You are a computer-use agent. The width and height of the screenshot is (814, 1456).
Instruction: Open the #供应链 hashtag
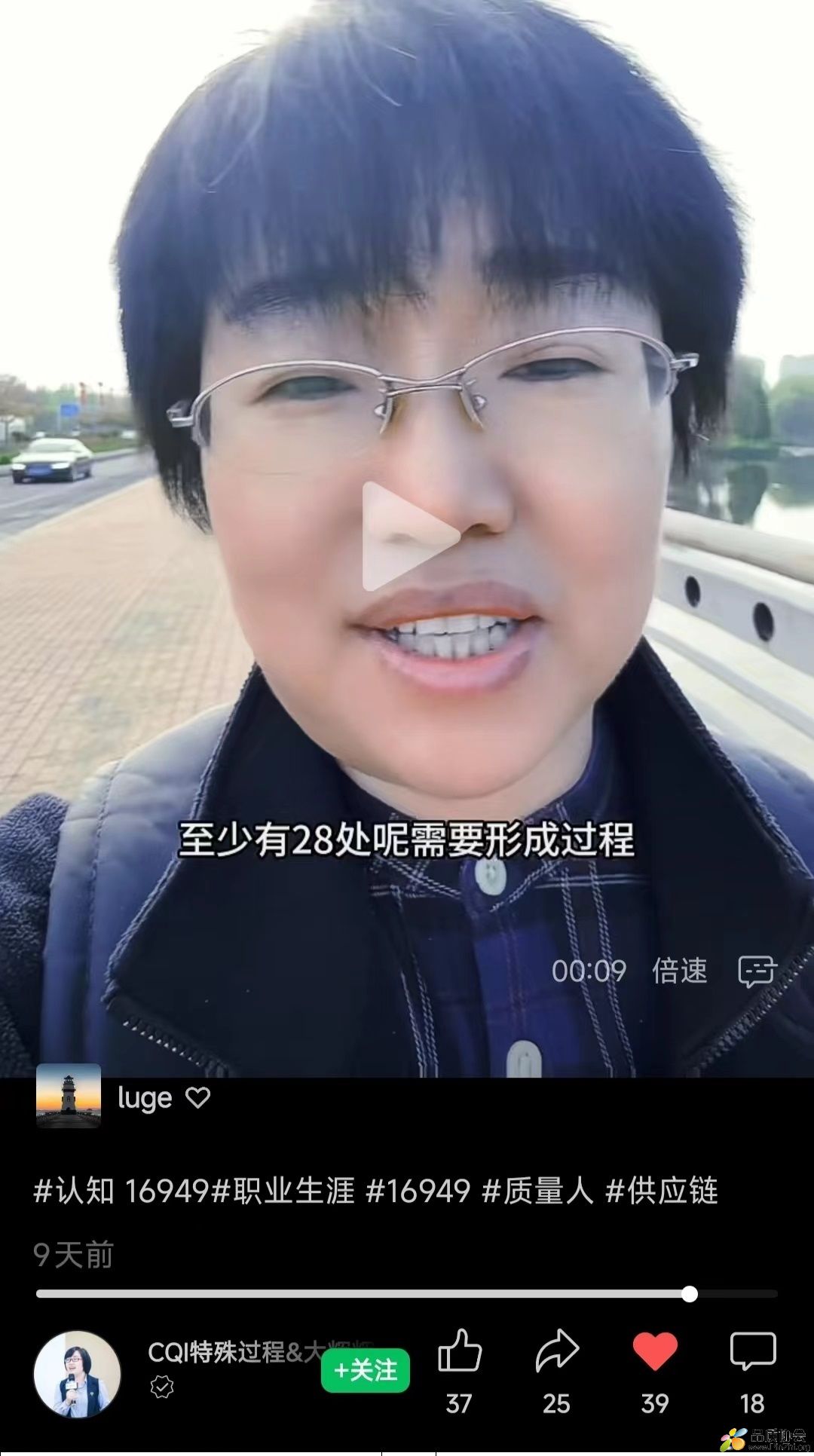662,1191
